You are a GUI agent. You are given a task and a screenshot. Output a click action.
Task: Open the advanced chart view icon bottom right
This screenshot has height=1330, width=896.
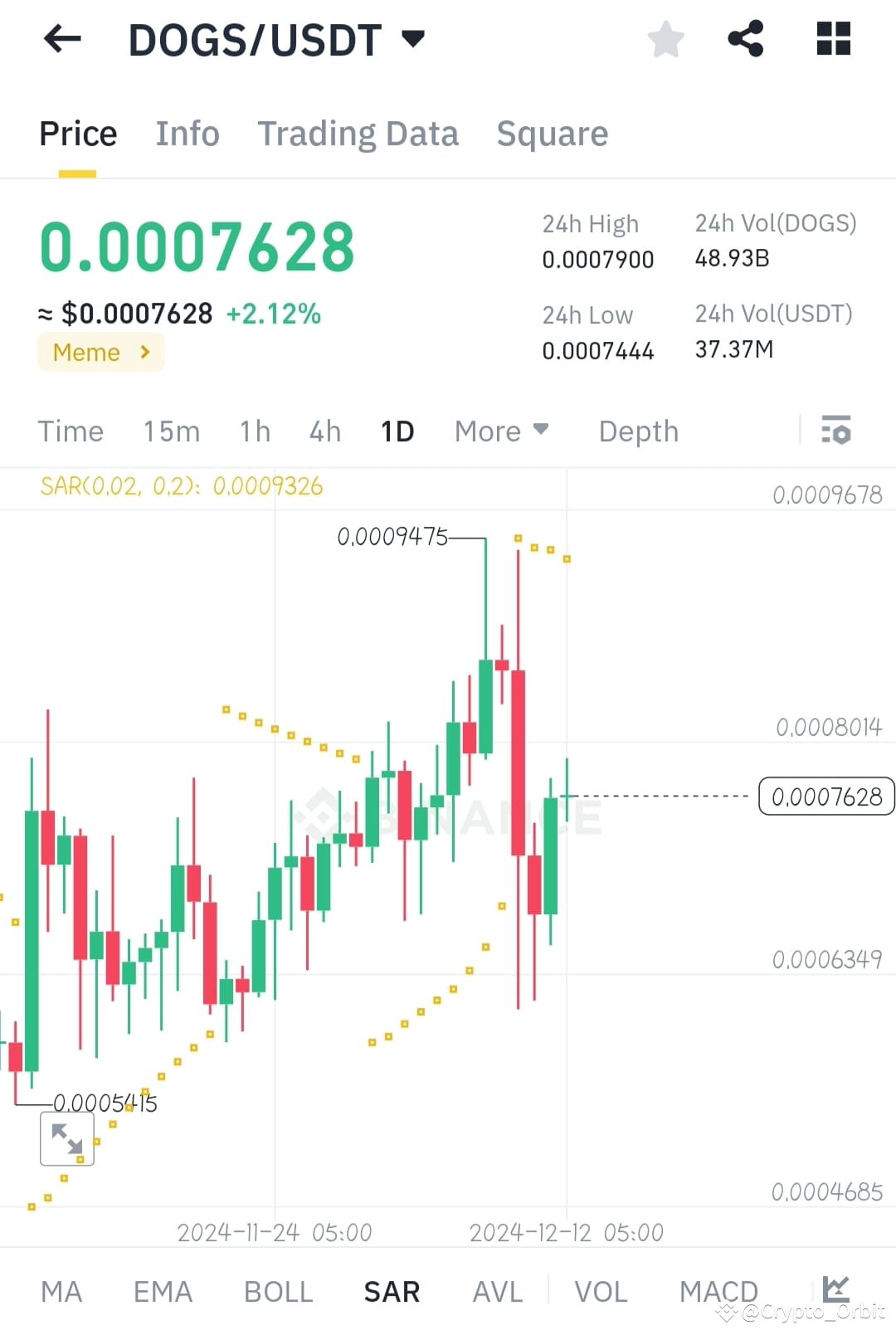[x=835, y=1290]
